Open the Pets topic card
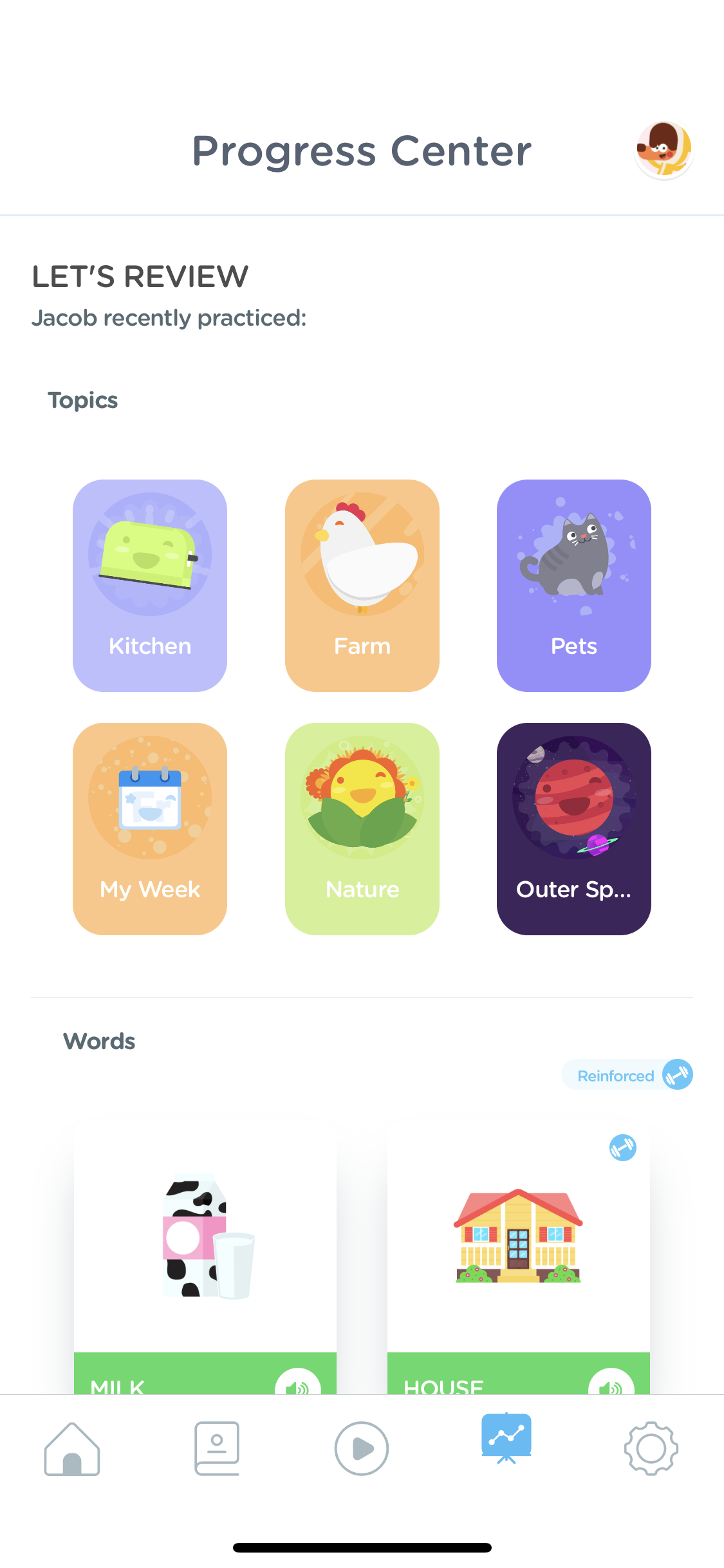 click(574, 585)
